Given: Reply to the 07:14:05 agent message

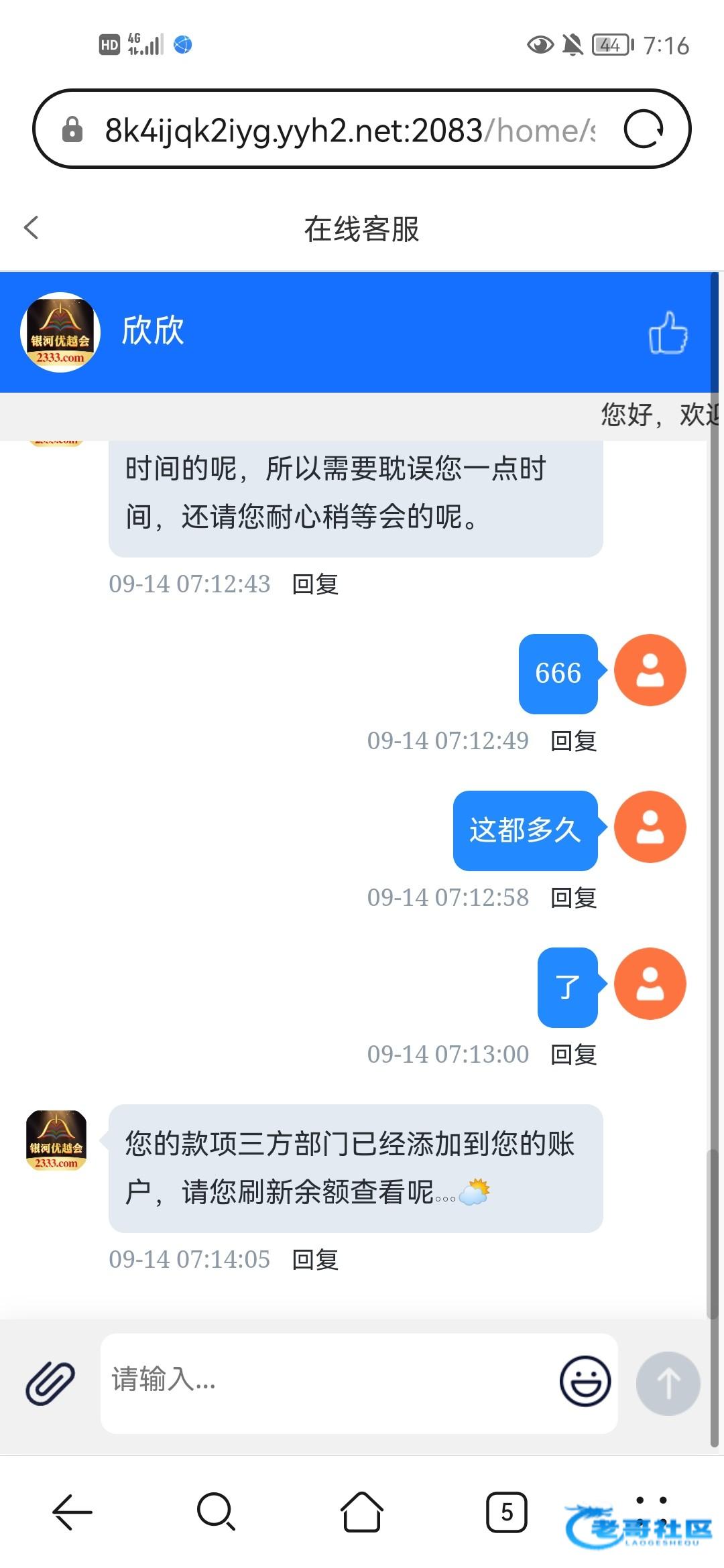Looking at the screenshot, I should point(315,1260).
